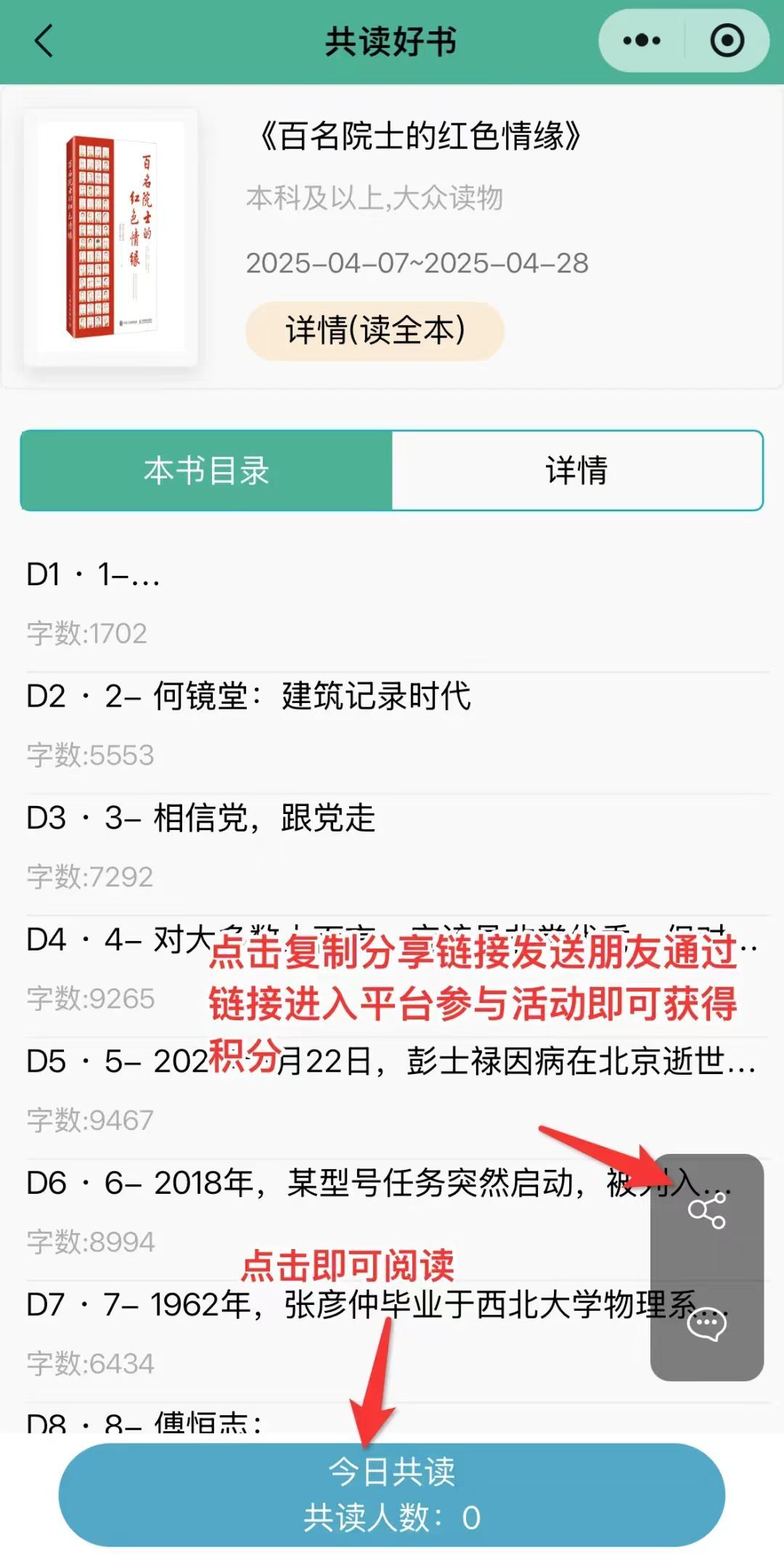The image size is (784, 1554).
Task: Open 详情(读全本) book details button
Action: tap(375, 331)
